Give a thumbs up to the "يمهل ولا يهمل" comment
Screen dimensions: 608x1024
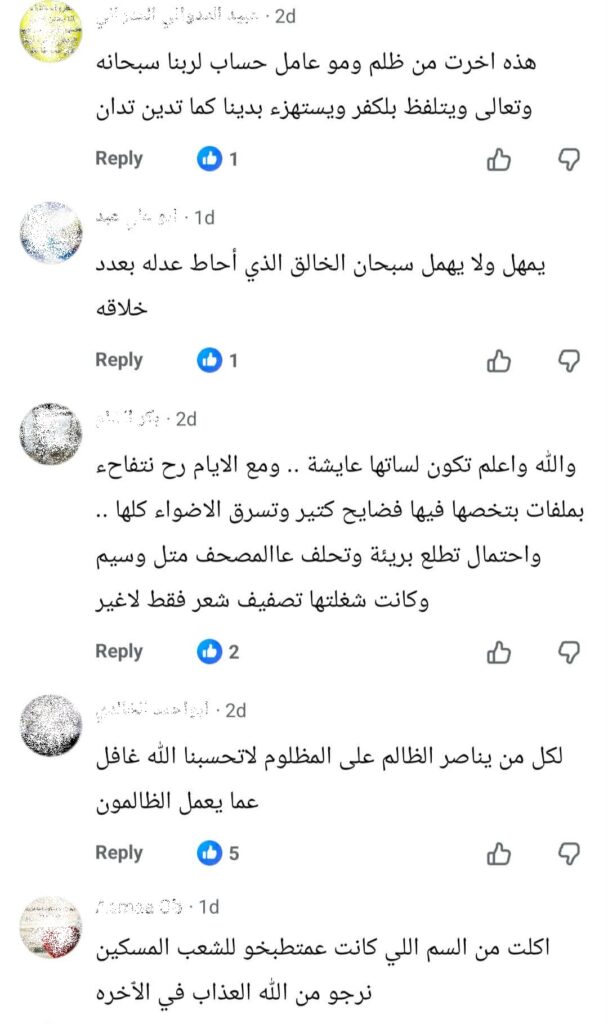tap(499, 360)
